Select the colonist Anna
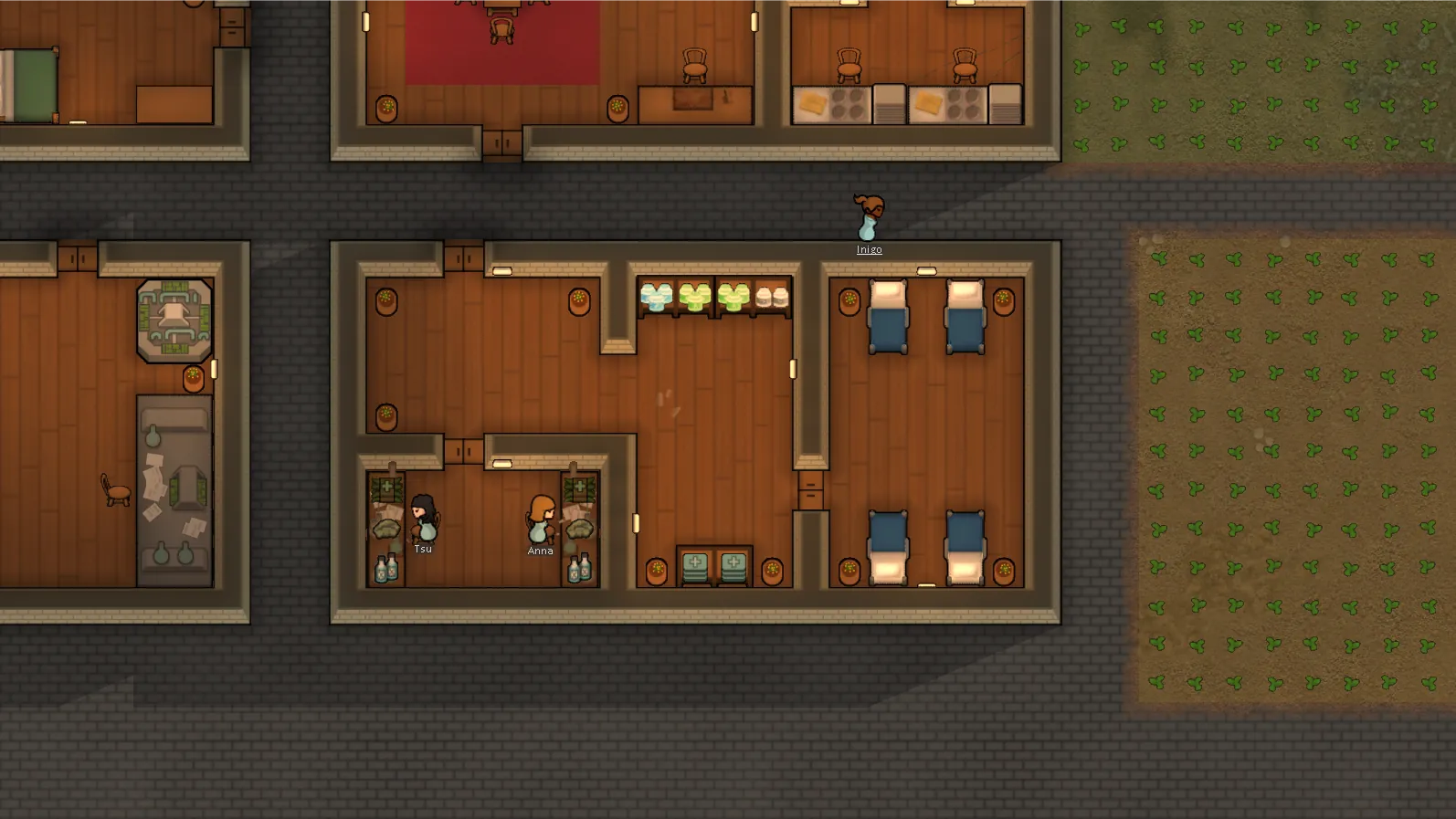This screenshot has height=819, width=1456. click(541, 520)
